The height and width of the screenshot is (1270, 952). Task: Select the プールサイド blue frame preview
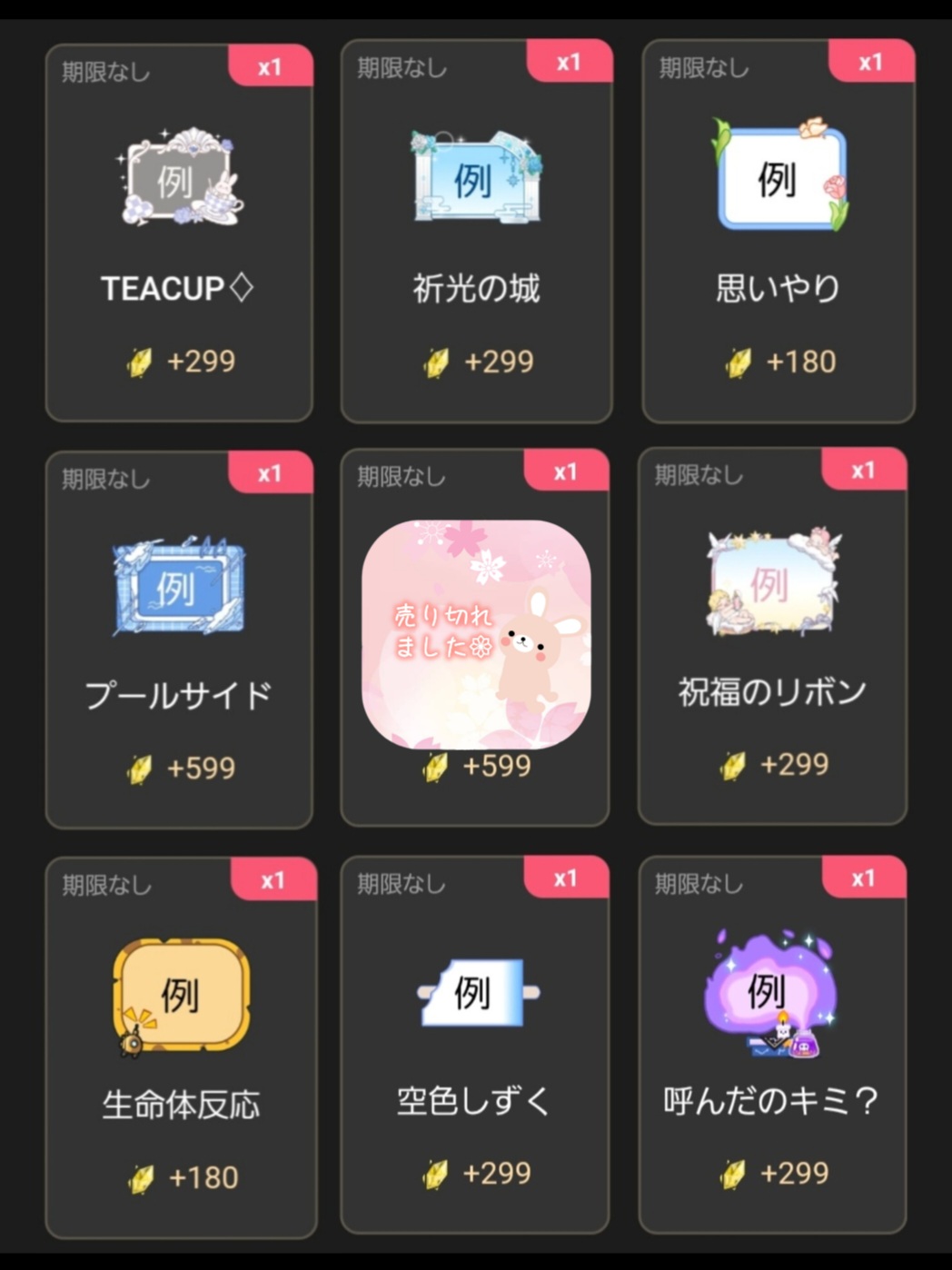tap(179, 589)
